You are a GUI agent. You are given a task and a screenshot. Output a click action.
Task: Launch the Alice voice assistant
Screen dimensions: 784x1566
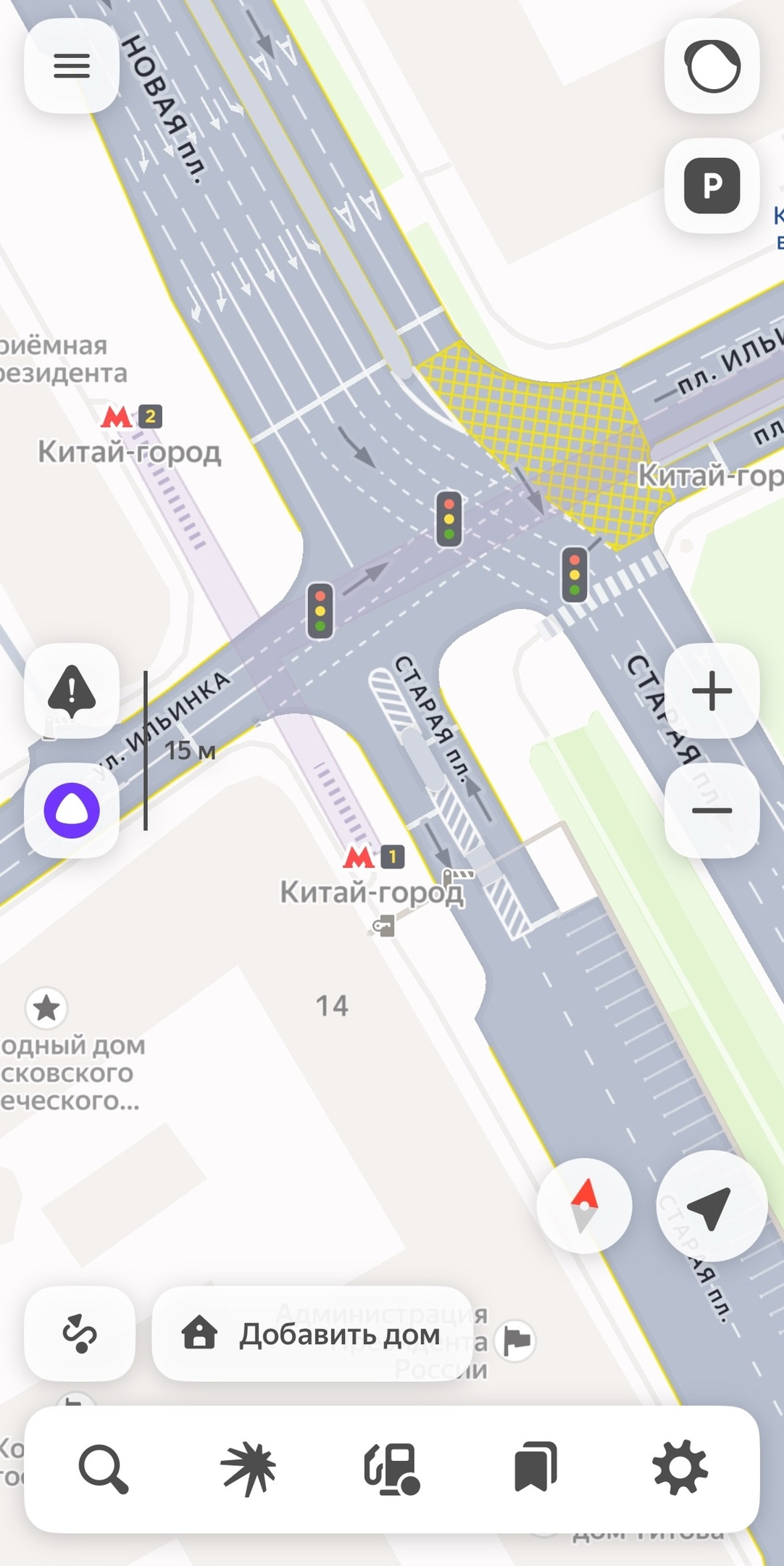click(72, 810)
